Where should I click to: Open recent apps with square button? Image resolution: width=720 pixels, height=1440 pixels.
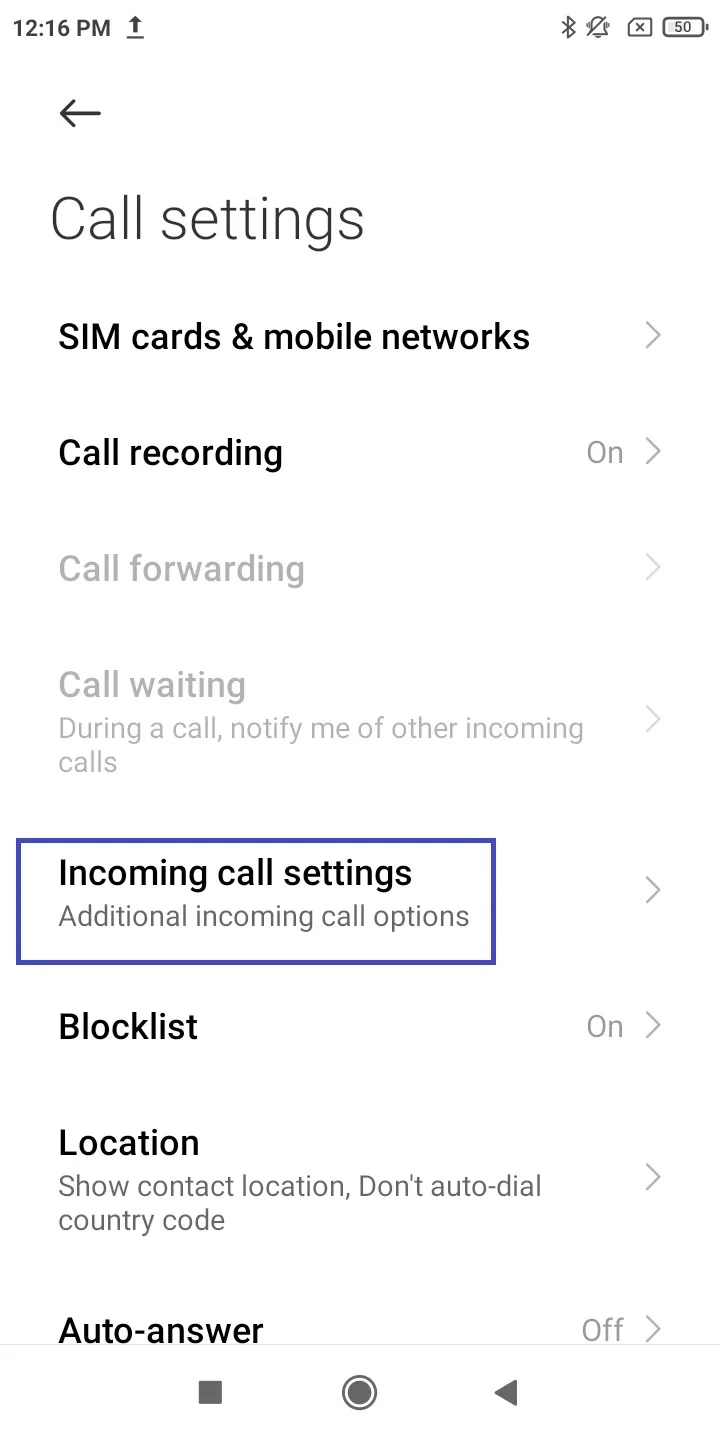click(210, 1392)
